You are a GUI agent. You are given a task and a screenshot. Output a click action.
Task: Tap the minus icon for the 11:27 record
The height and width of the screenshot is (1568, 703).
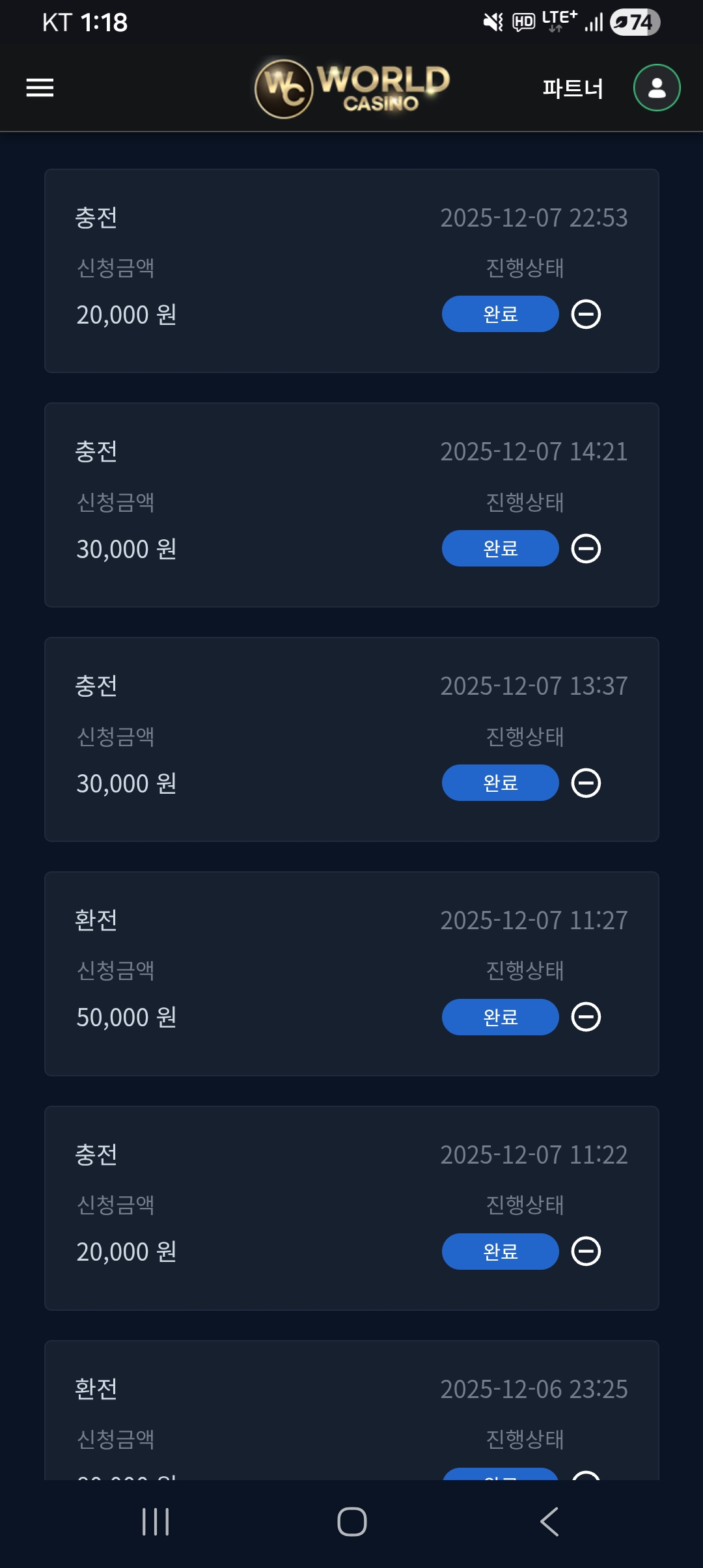(586, 1017)
